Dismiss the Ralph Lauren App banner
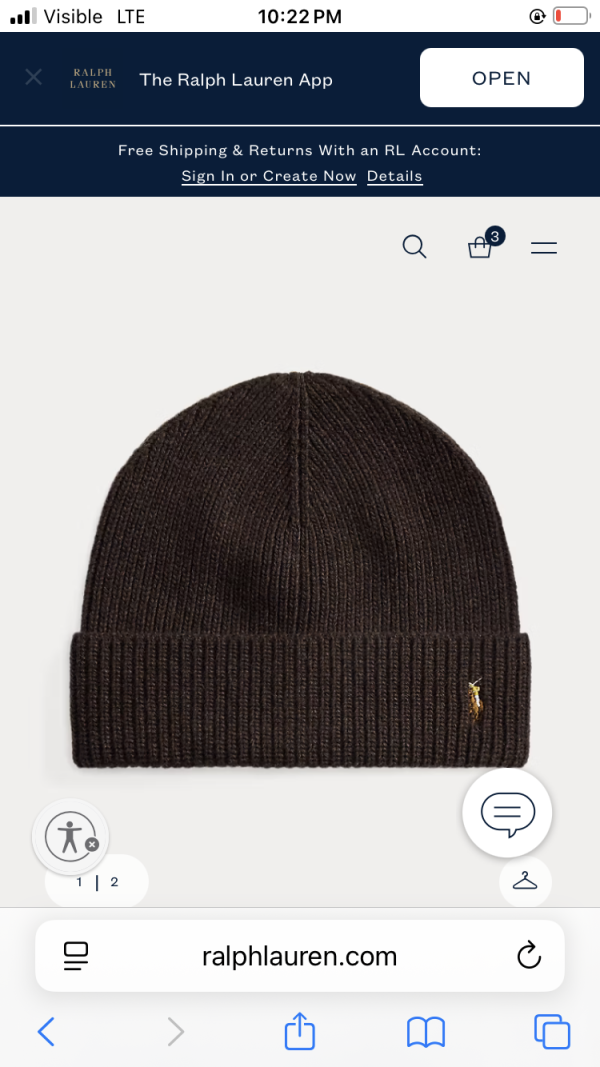Image resolution: width=600 pixels, height=1067 pixels. click(x=34, y=78)
